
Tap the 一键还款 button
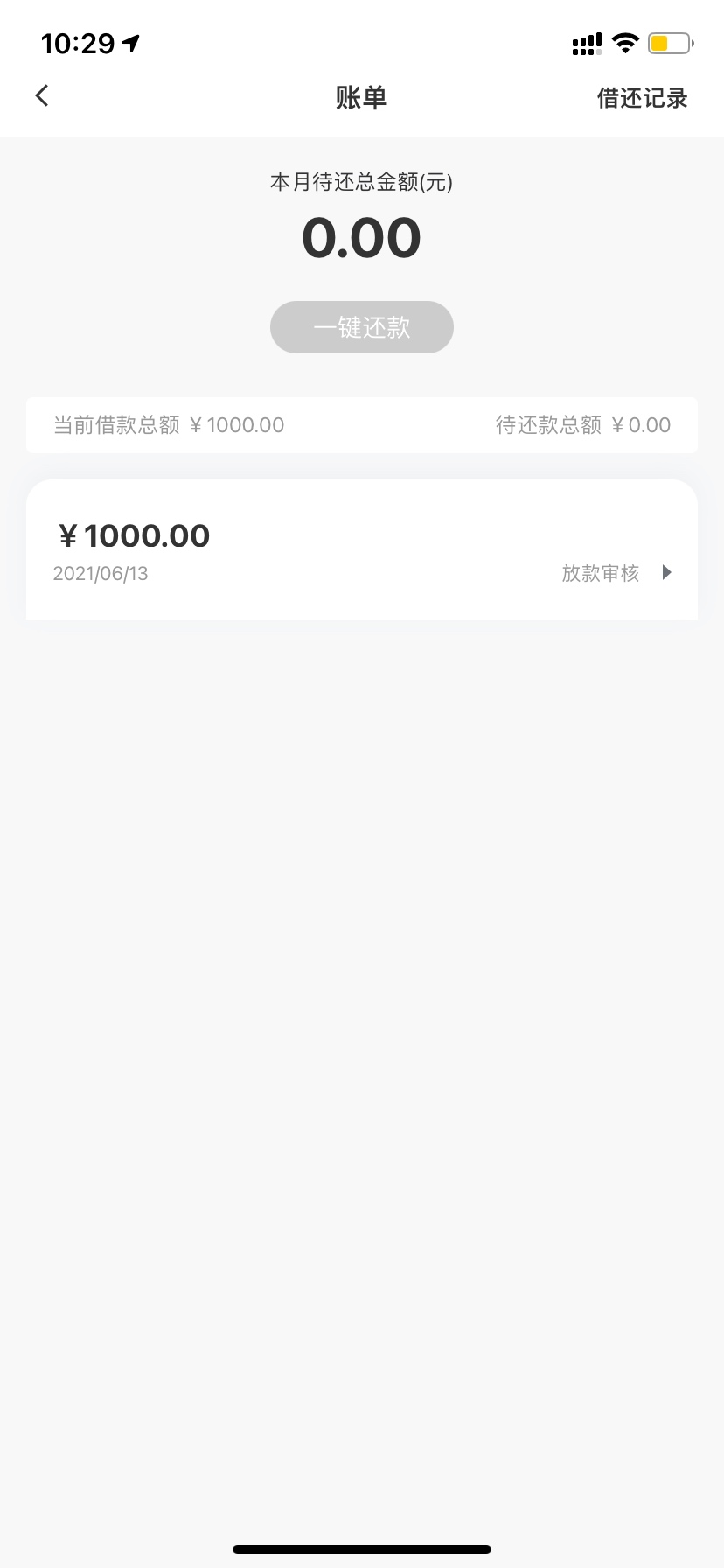362,327
